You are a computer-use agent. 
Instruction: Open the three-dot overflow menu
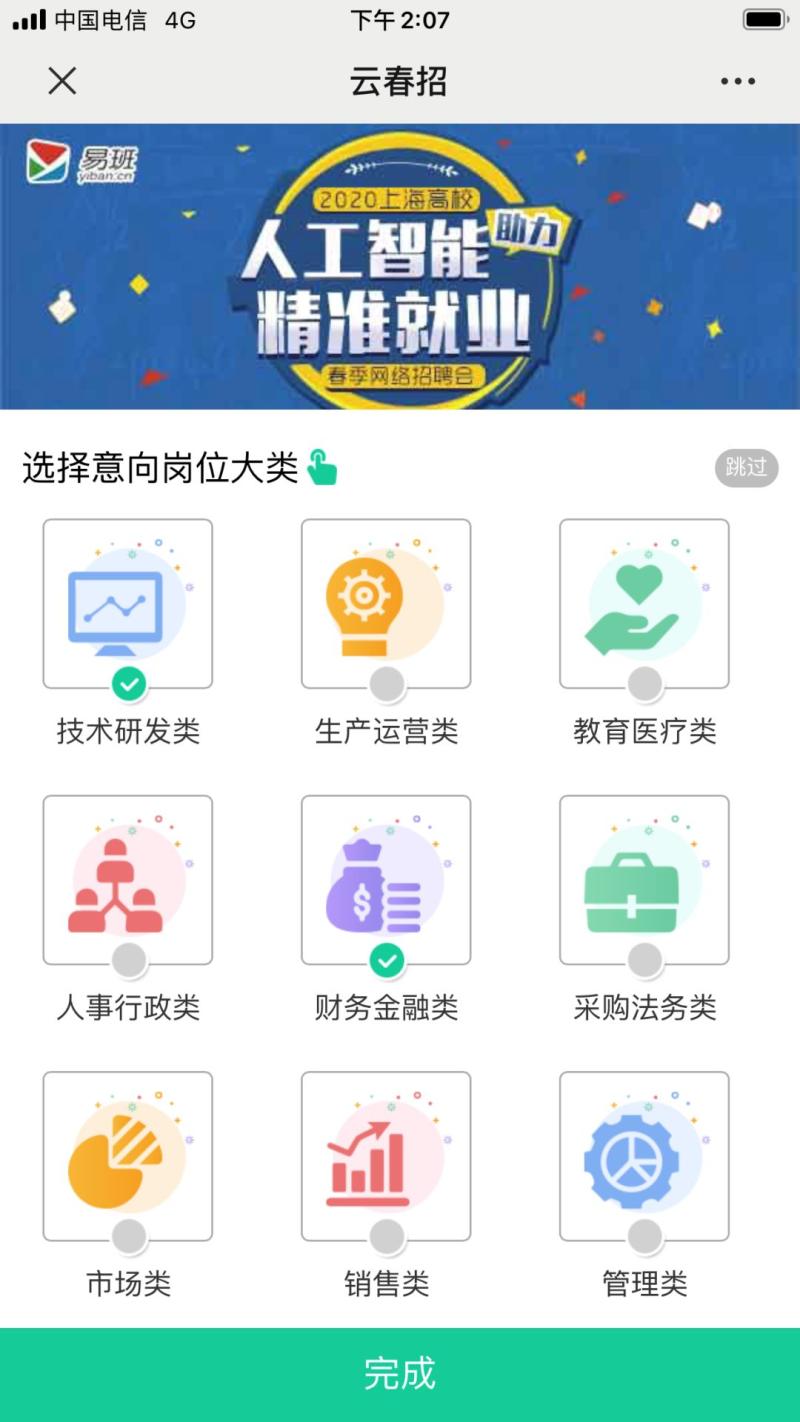[x=737, y=81]
